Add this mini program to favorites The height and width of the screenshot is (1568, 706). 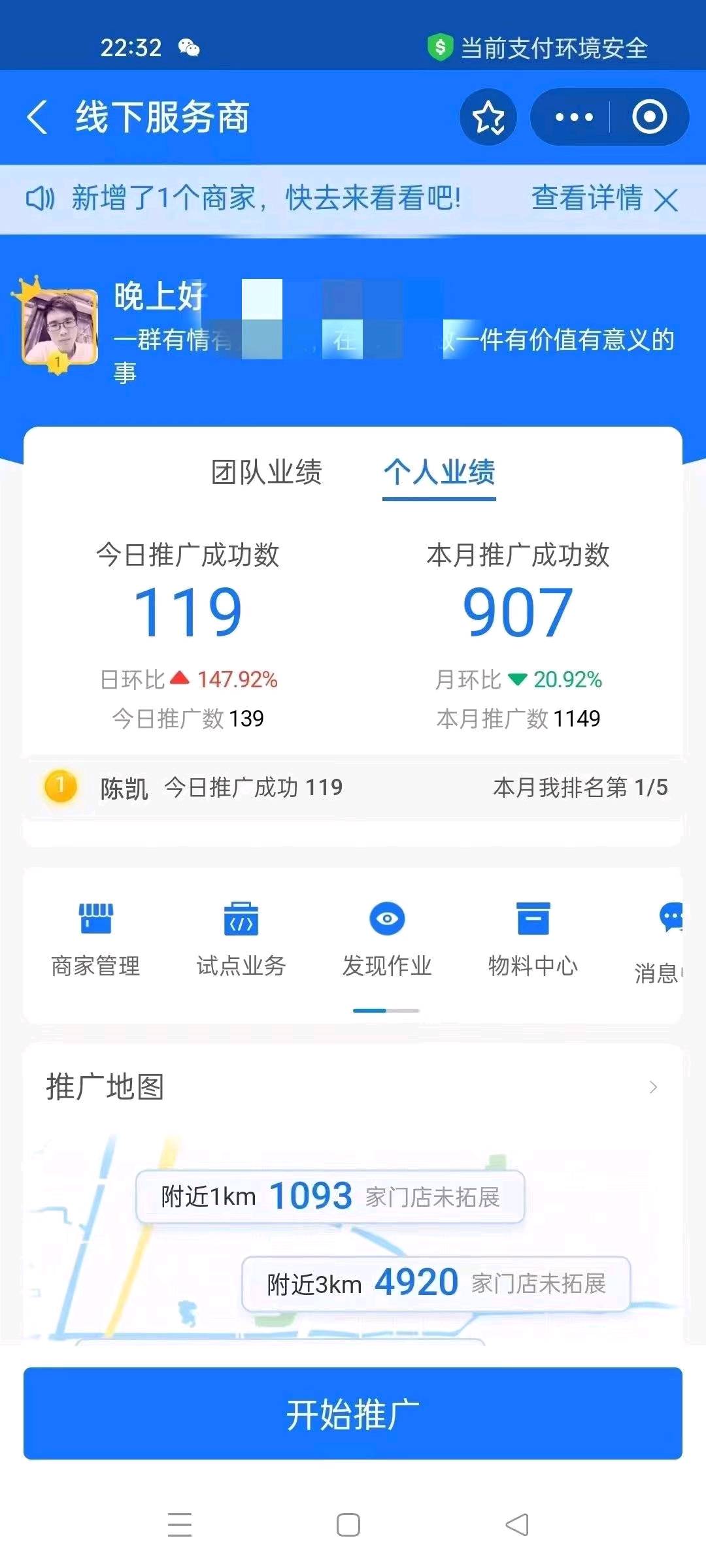pyautogui.click(x=488, y=118)
